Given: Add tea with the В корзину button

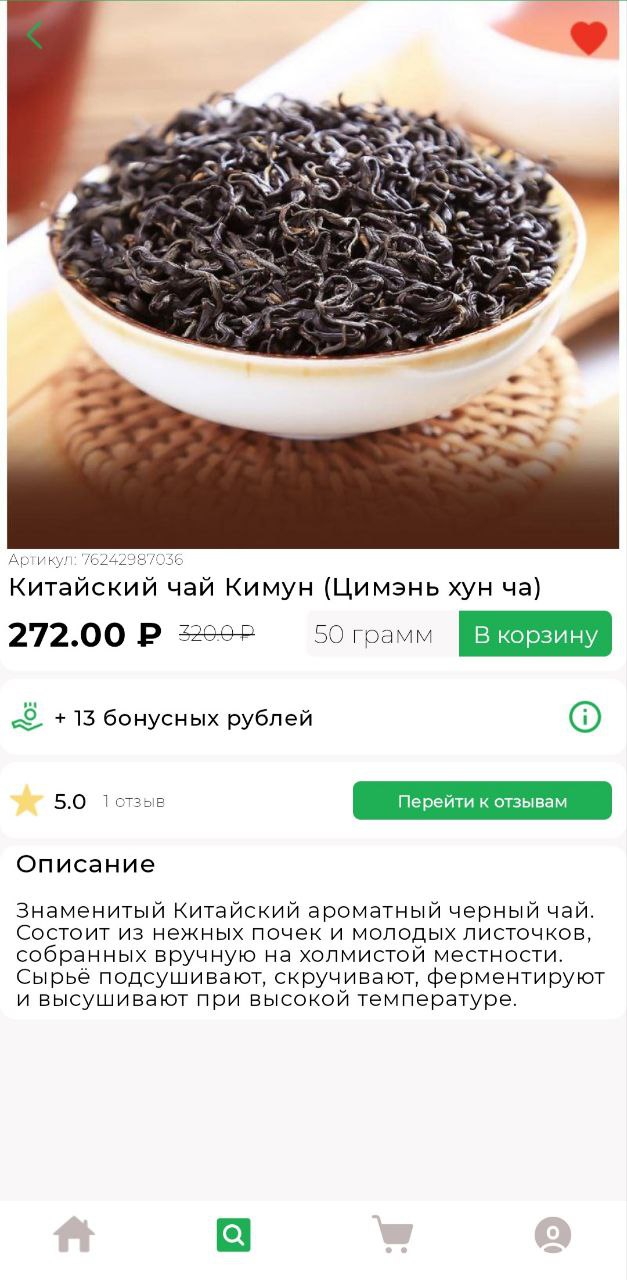Looking at the screenshot, I should (535, 634).
